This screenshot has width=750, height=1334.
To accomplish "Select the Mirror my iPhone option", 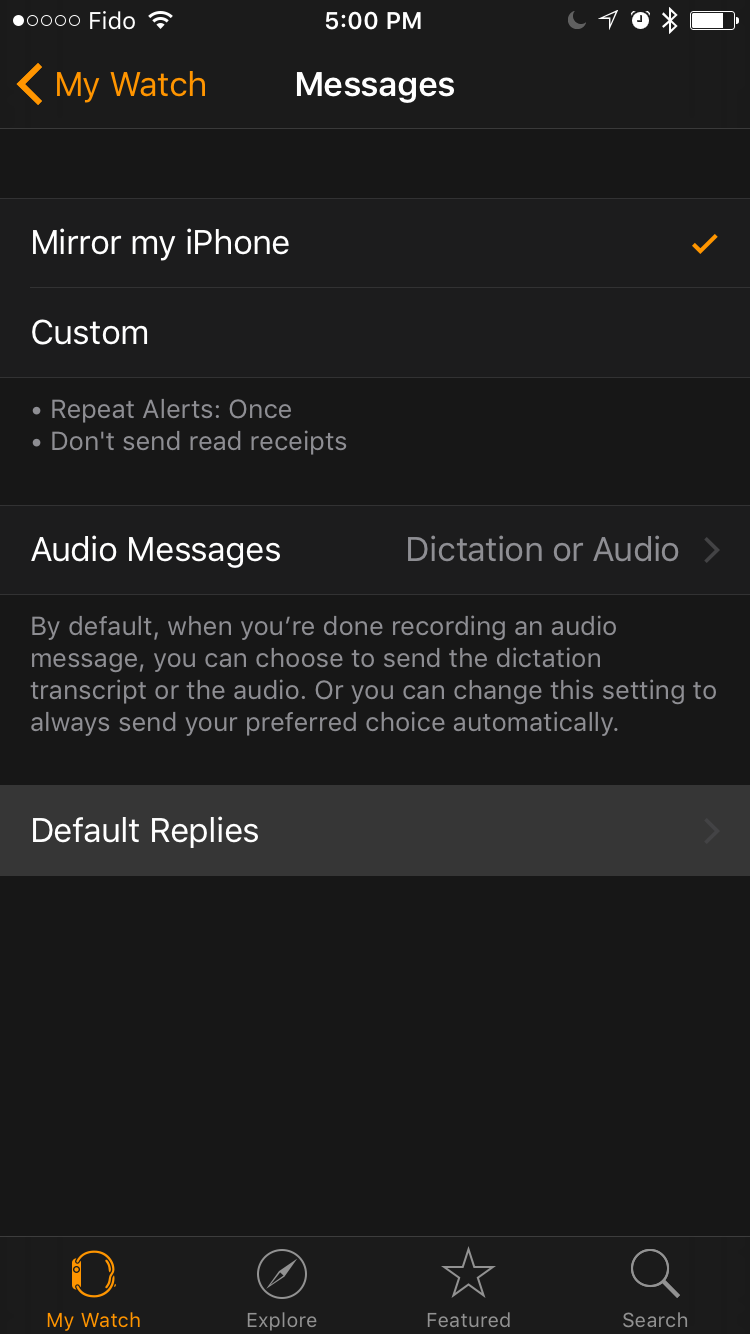I will click(375, 243).
